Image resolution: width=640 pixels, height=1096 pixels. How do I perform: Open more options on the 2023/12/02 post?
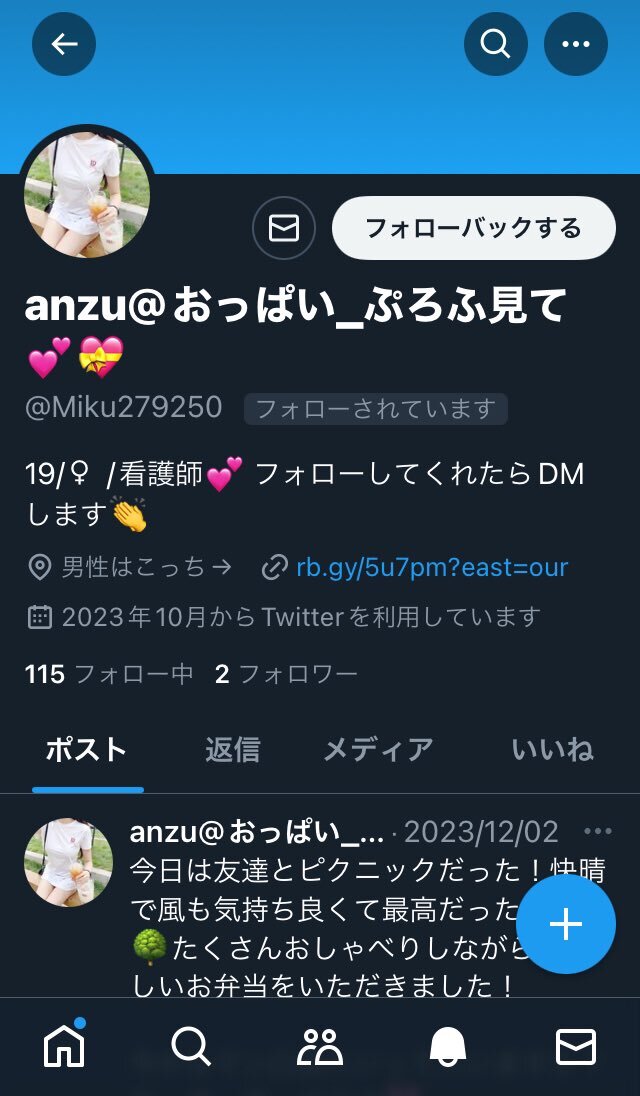click(598, 832)
